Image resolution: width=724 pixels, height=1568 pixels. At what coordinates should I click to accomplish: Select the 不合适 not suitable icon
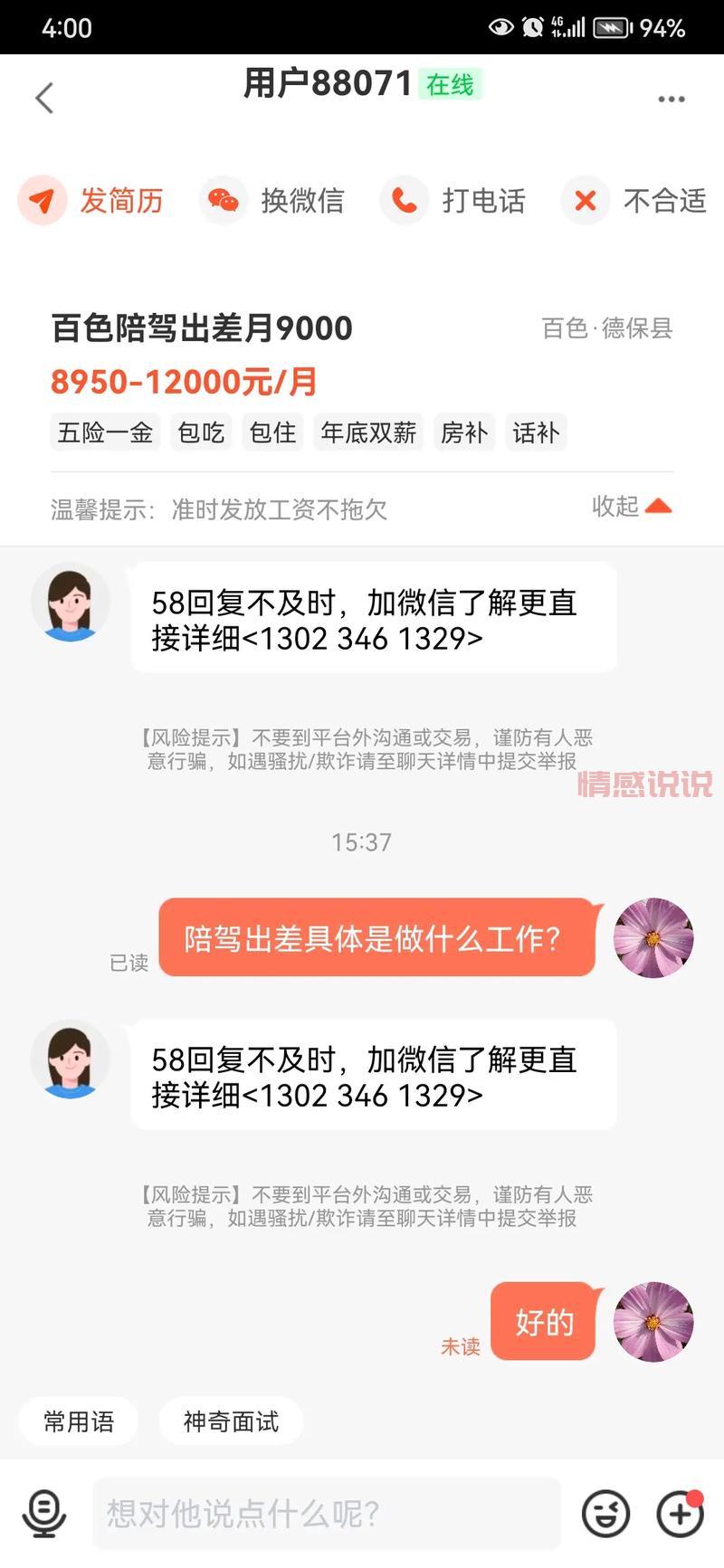point(586,201)
